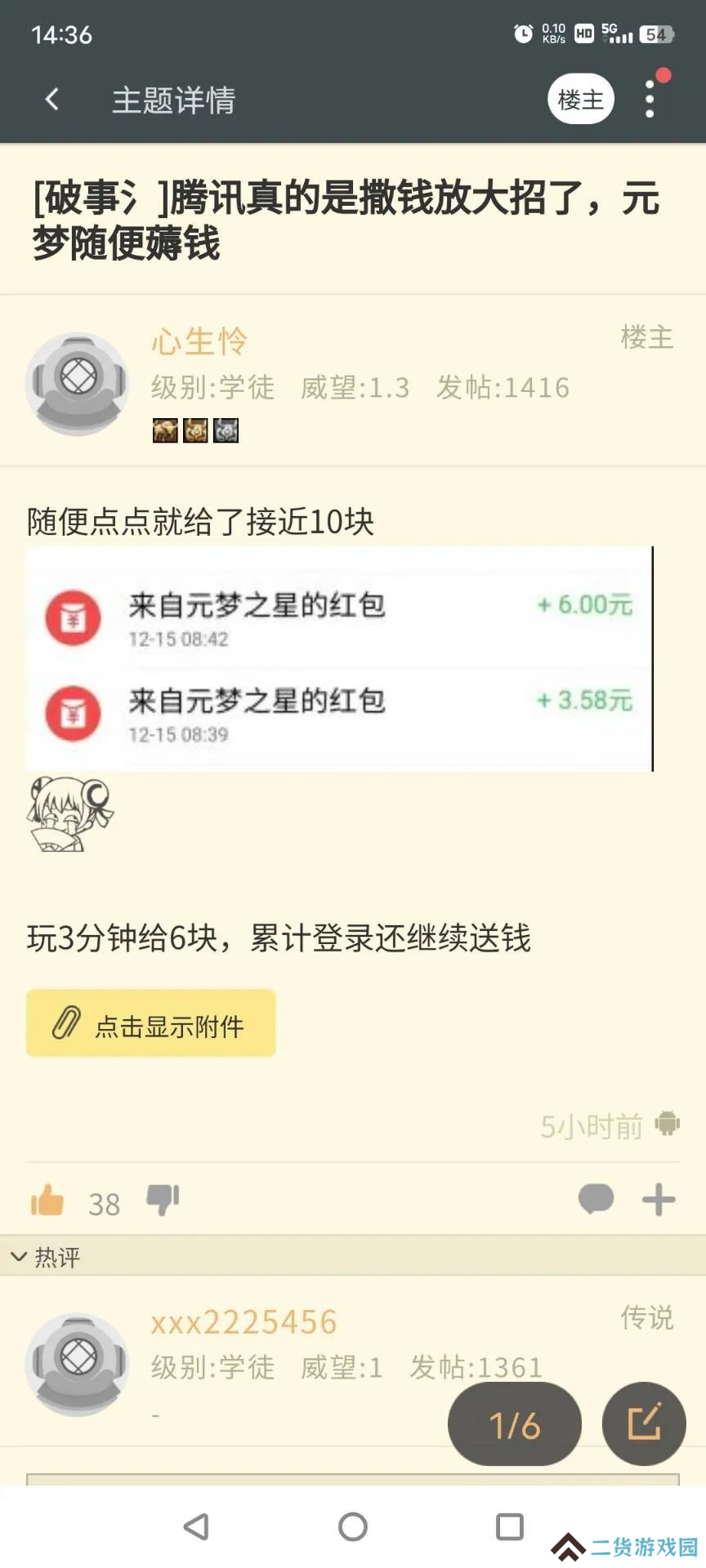Open xxx2225456's profile
This screenshot has width=706, height=1568.
tap(244, 1322)
